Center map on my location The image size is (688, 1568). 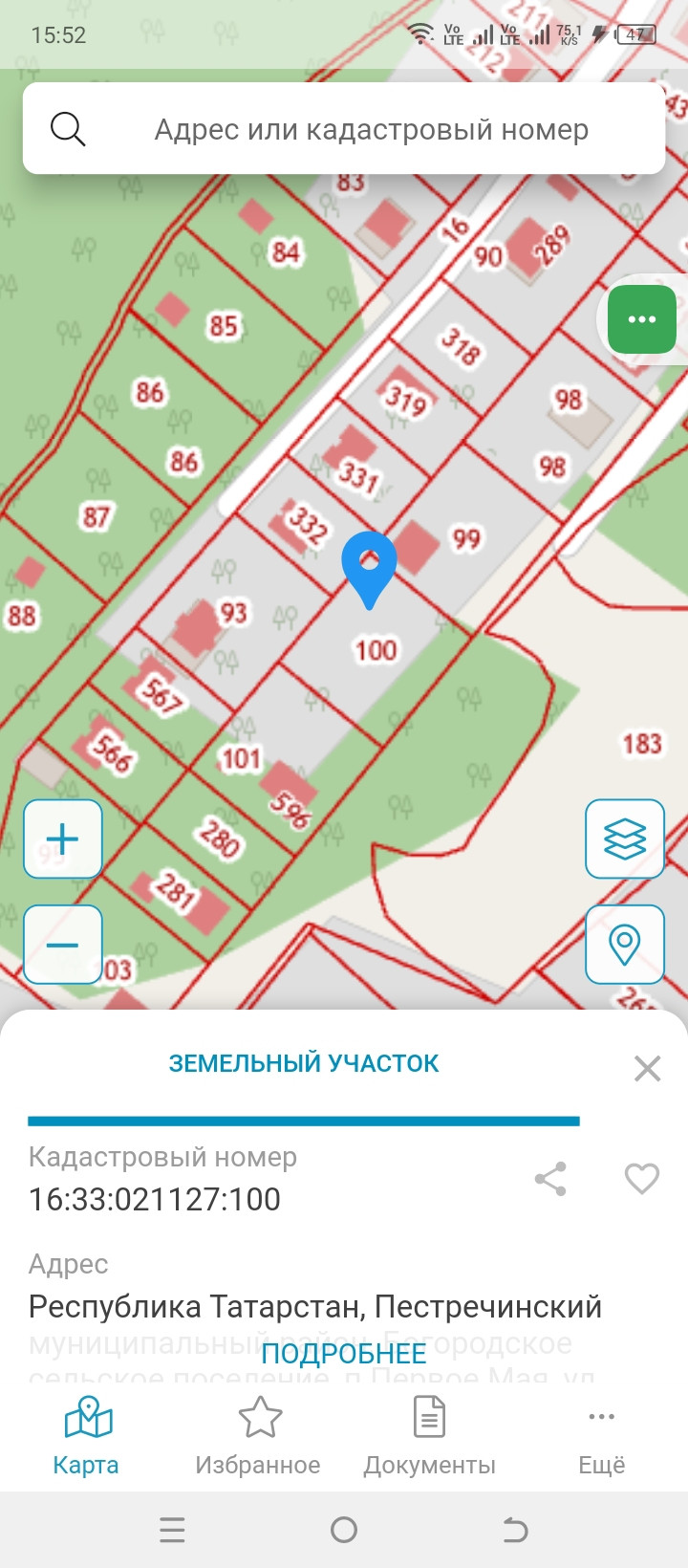pos(625,945)
